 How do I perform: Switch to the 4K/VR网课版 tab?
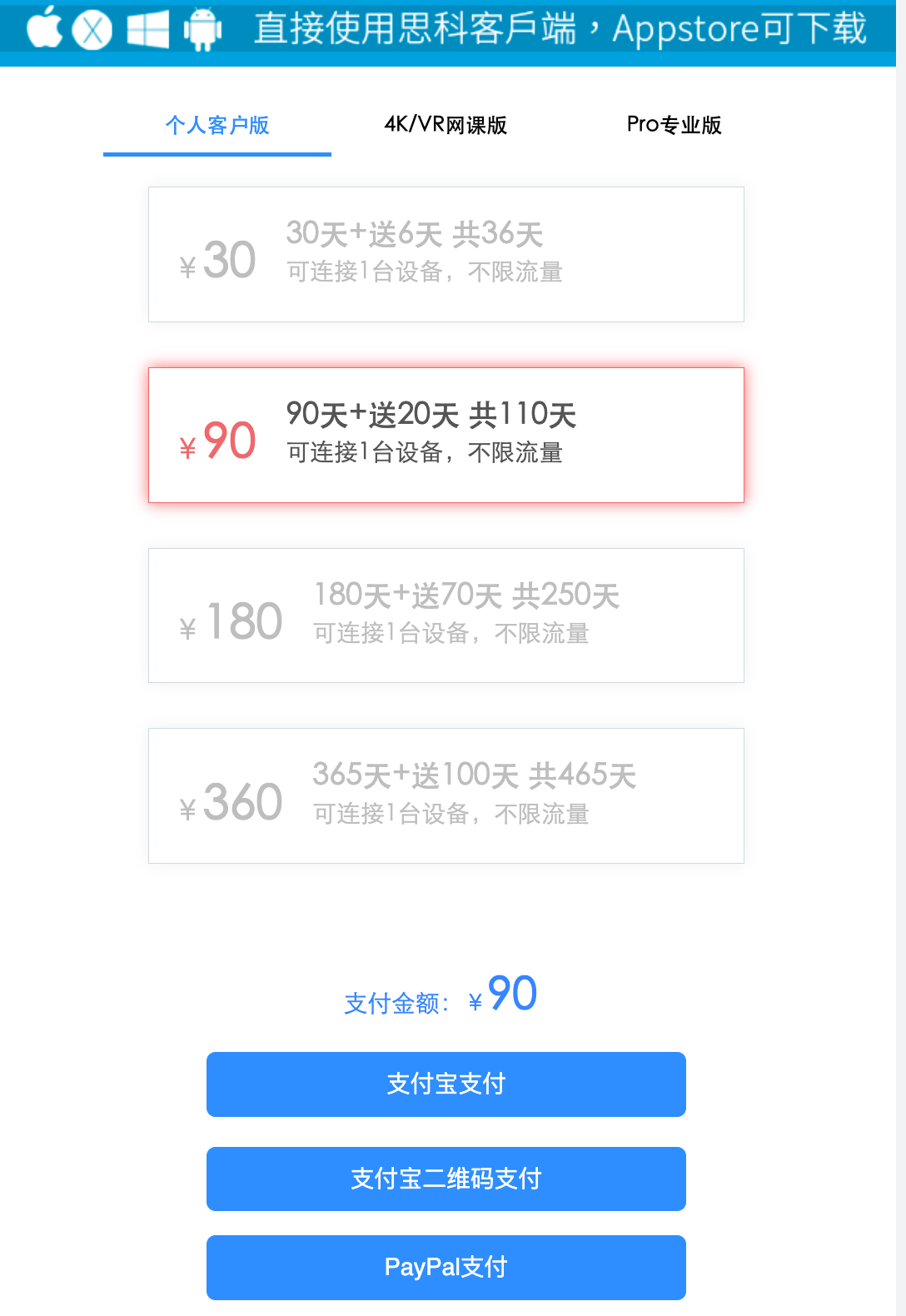tap(446, 126)
